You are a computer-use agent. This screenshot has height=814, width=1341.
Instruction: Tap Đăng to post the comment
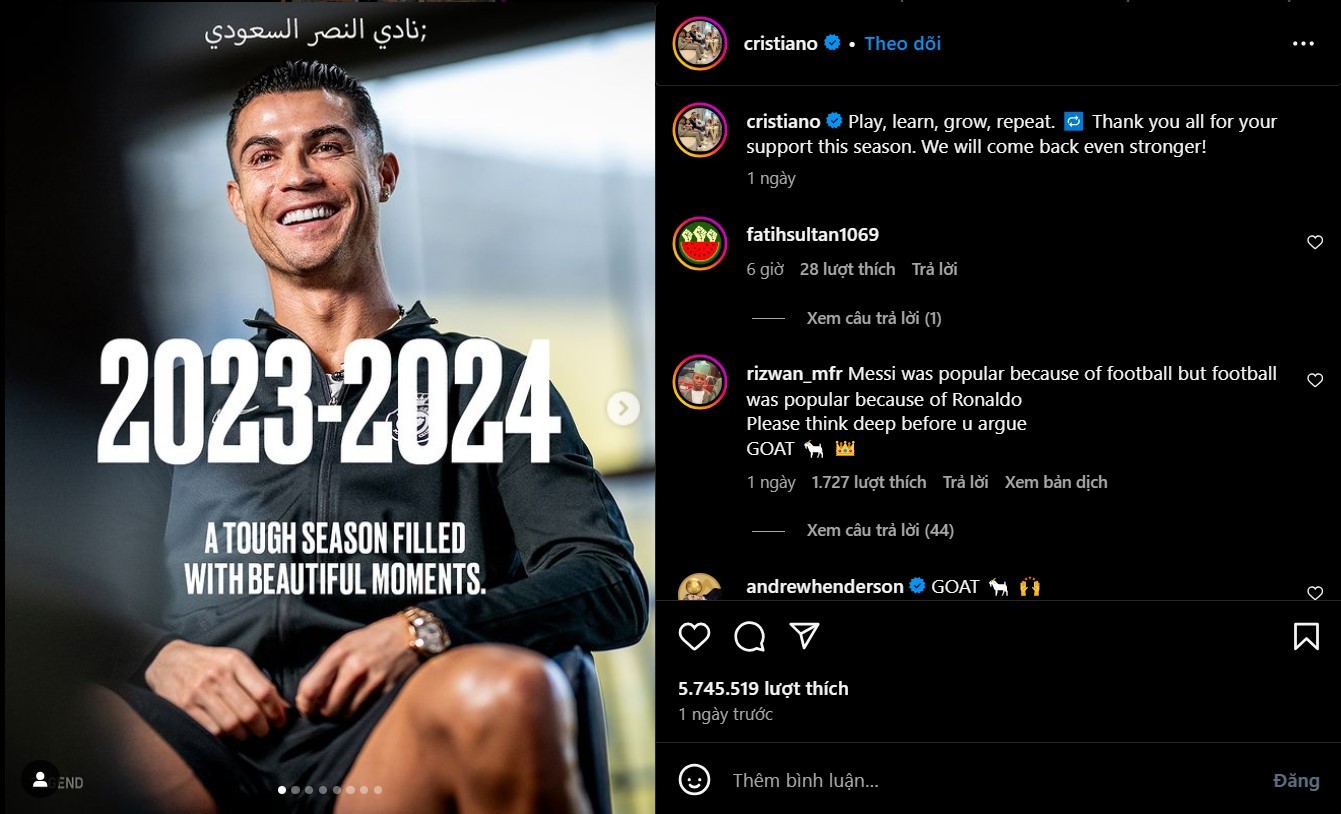(x=1296, y=780)
